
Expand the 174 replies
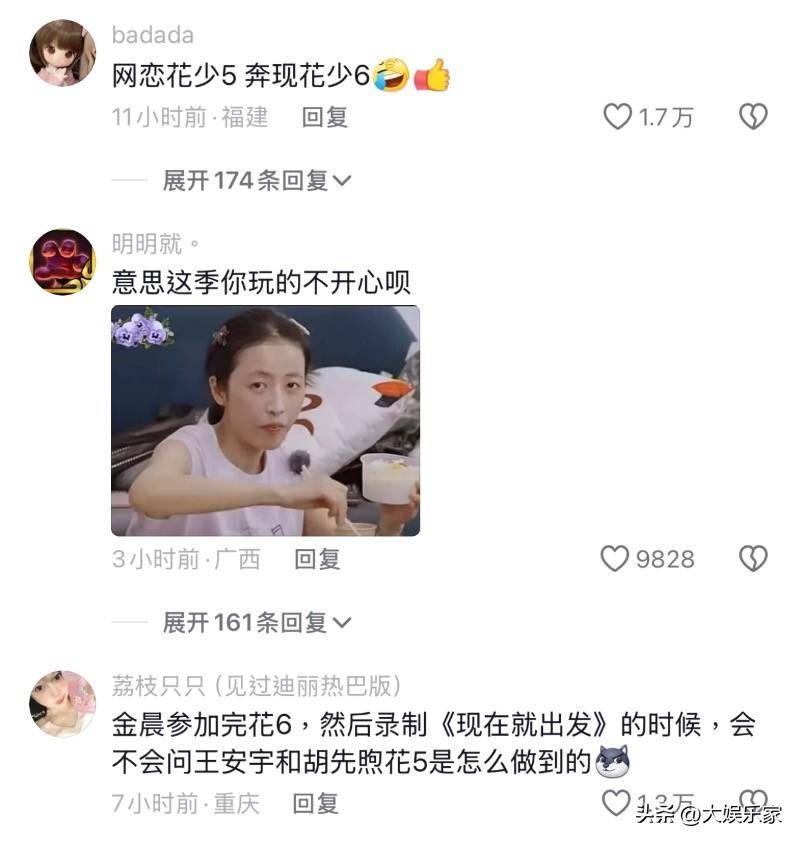pyautogui.click(x=257, y=180)
